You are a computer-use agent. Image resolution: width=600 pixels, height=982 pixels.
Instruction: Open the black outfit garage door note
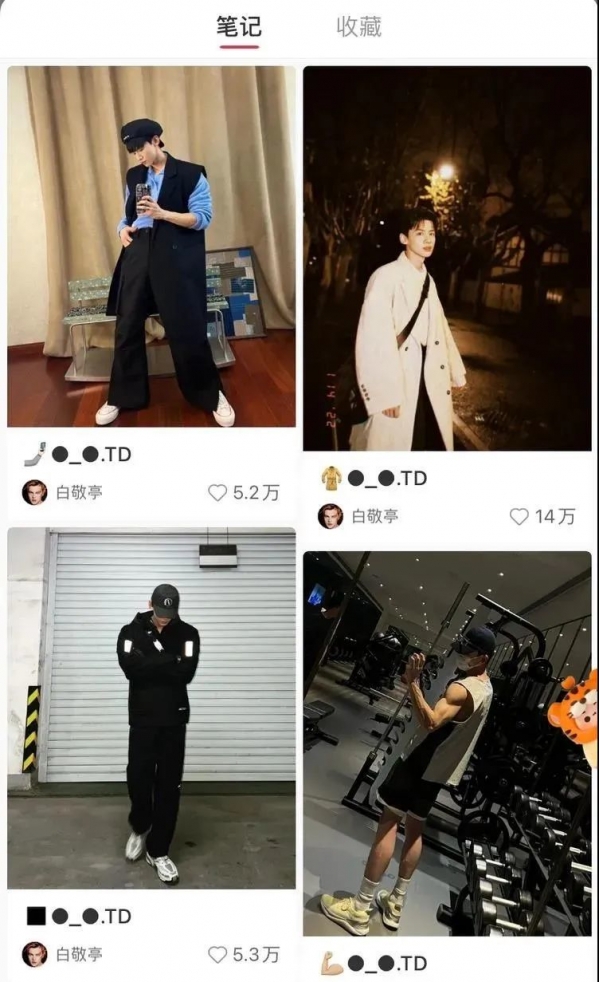(x=152, y=708)
